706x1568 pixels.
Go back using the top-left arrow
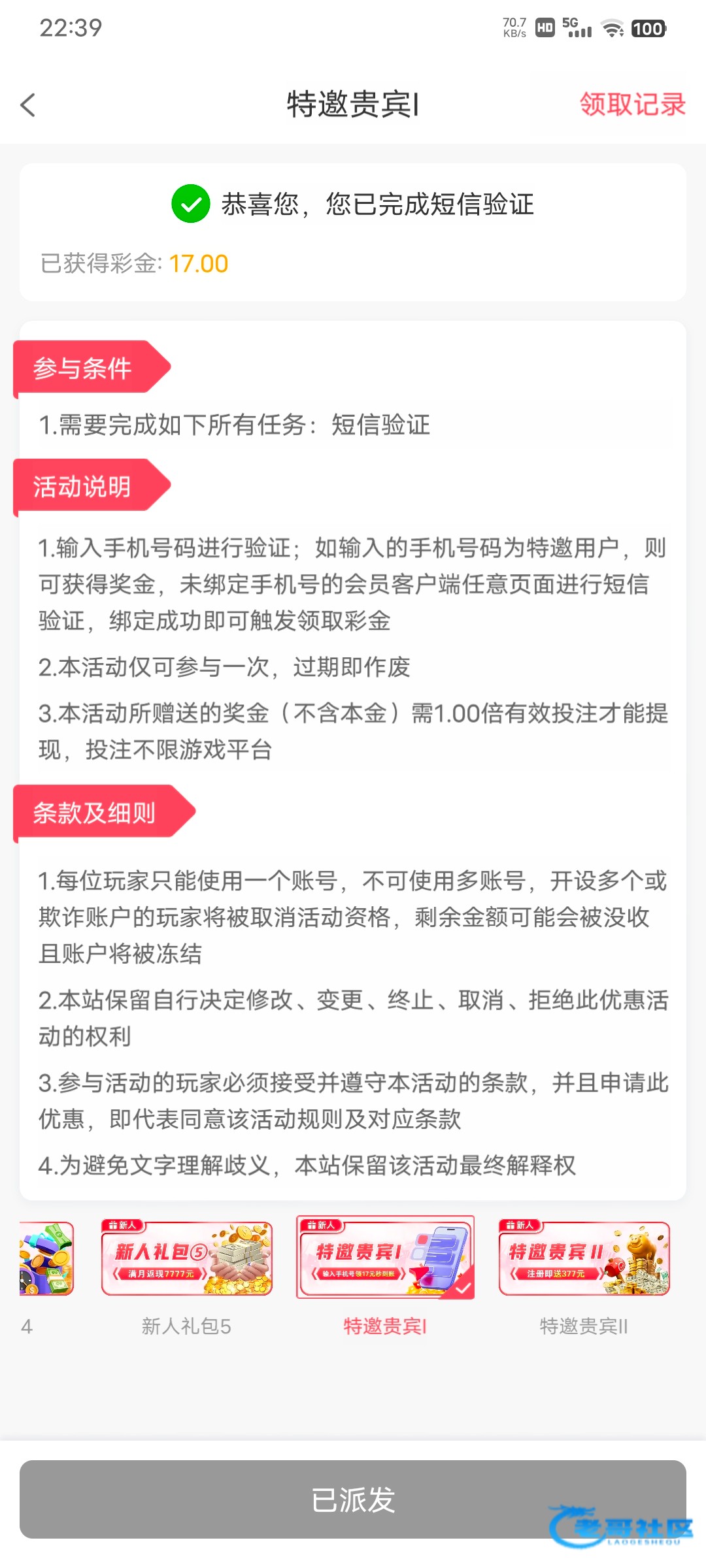coord(28,105)
